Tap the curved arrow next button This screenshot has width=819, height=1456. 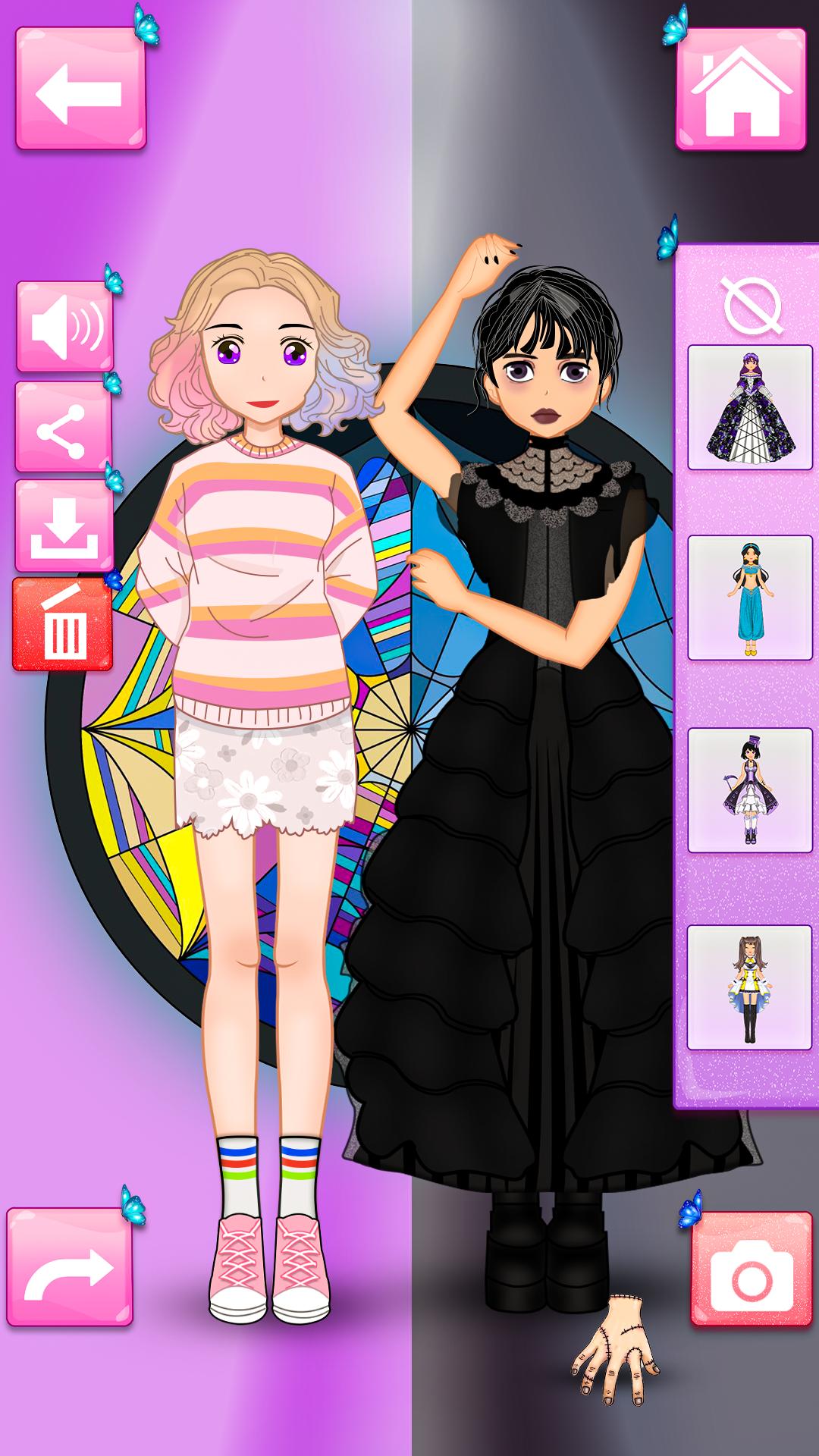coord(70,1268)
